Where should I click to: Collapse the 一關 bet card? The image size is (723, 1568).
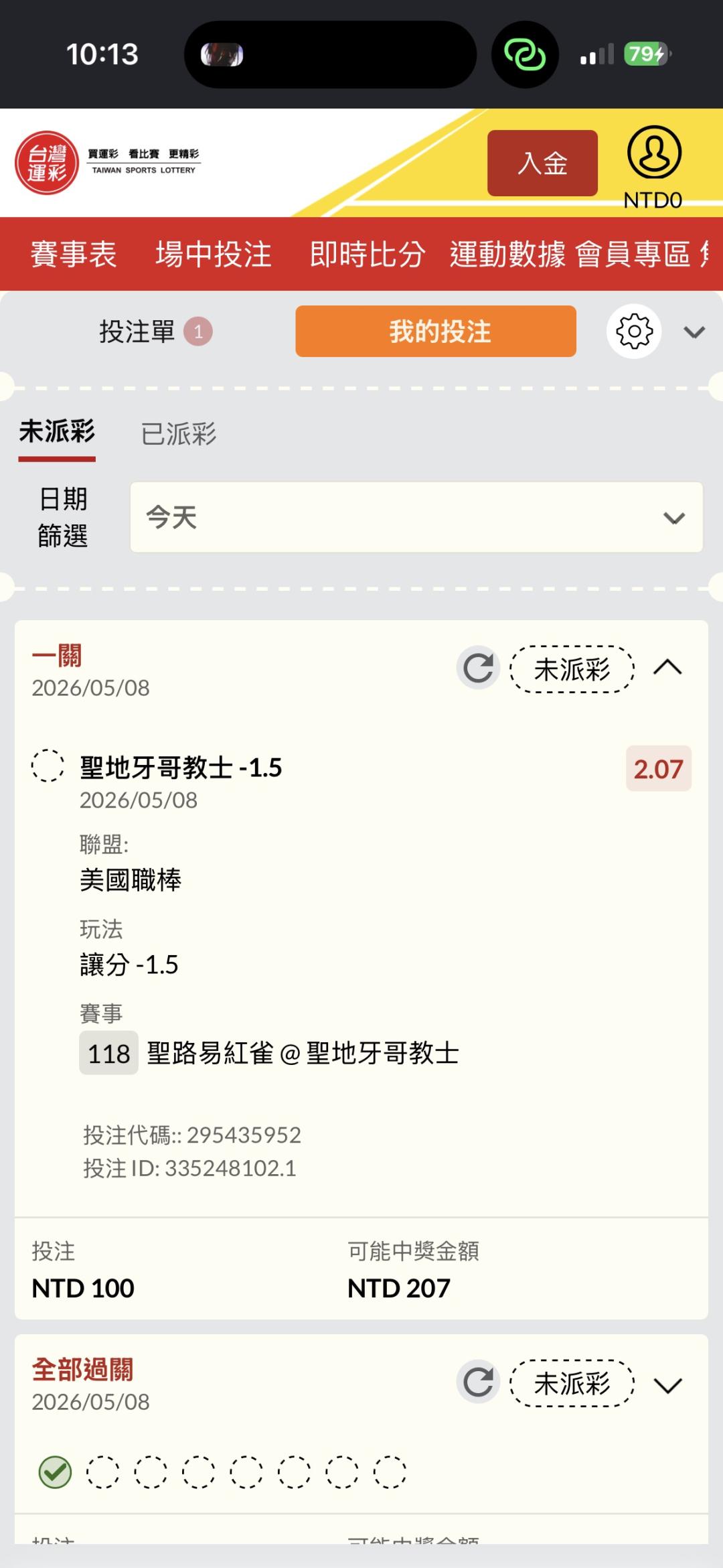click(667, 668)
